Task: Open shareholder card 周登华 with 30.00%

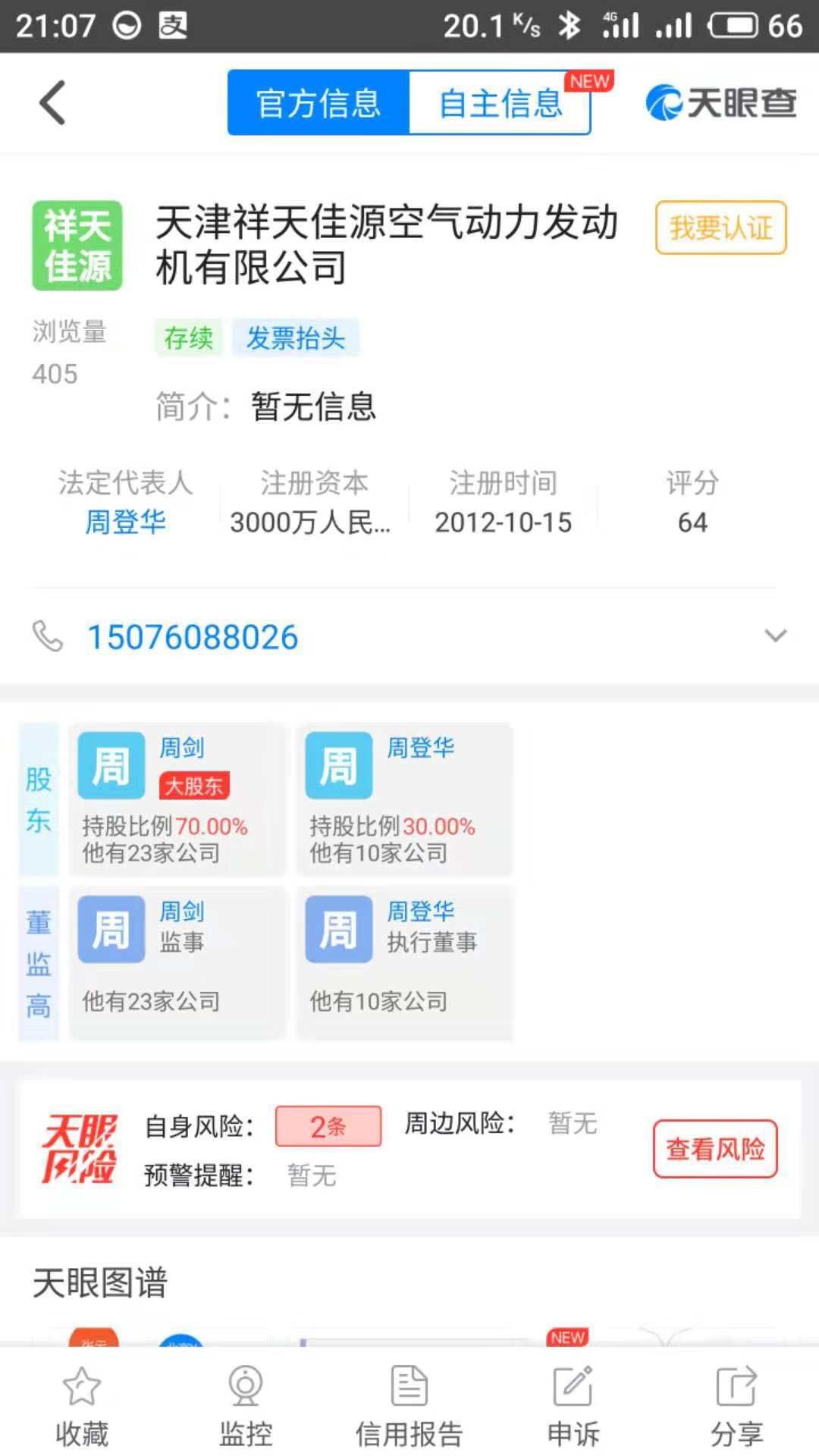Action: [x=404, y=799]
